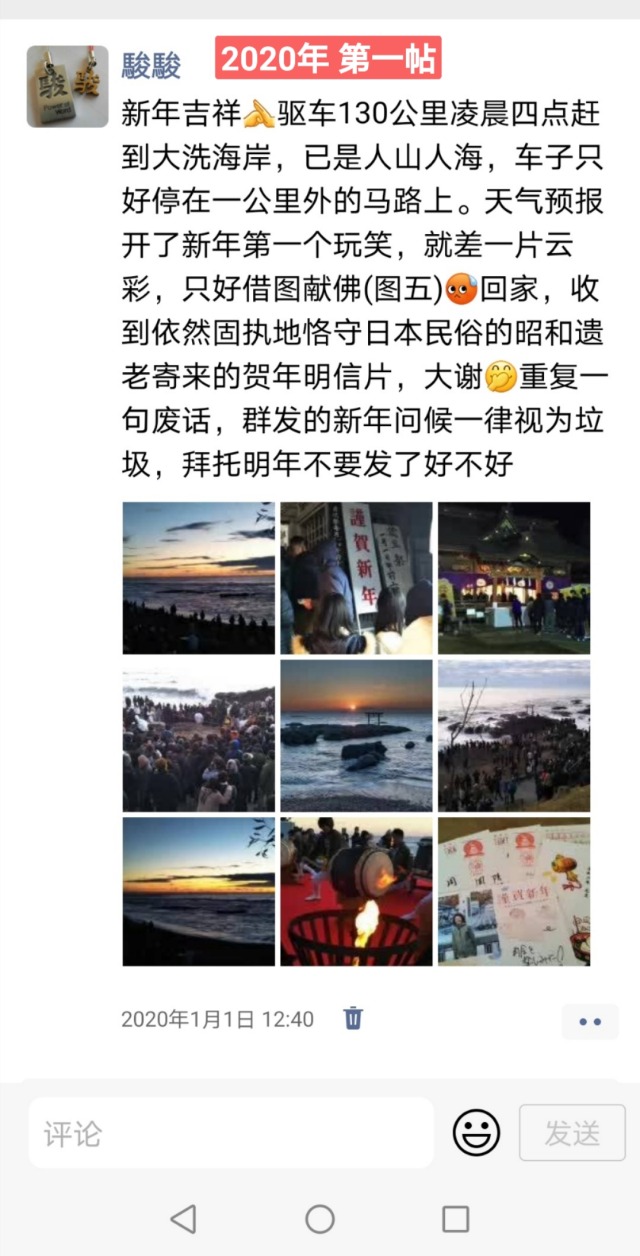Tap the 发送 send button

(x=572, y=1133)
